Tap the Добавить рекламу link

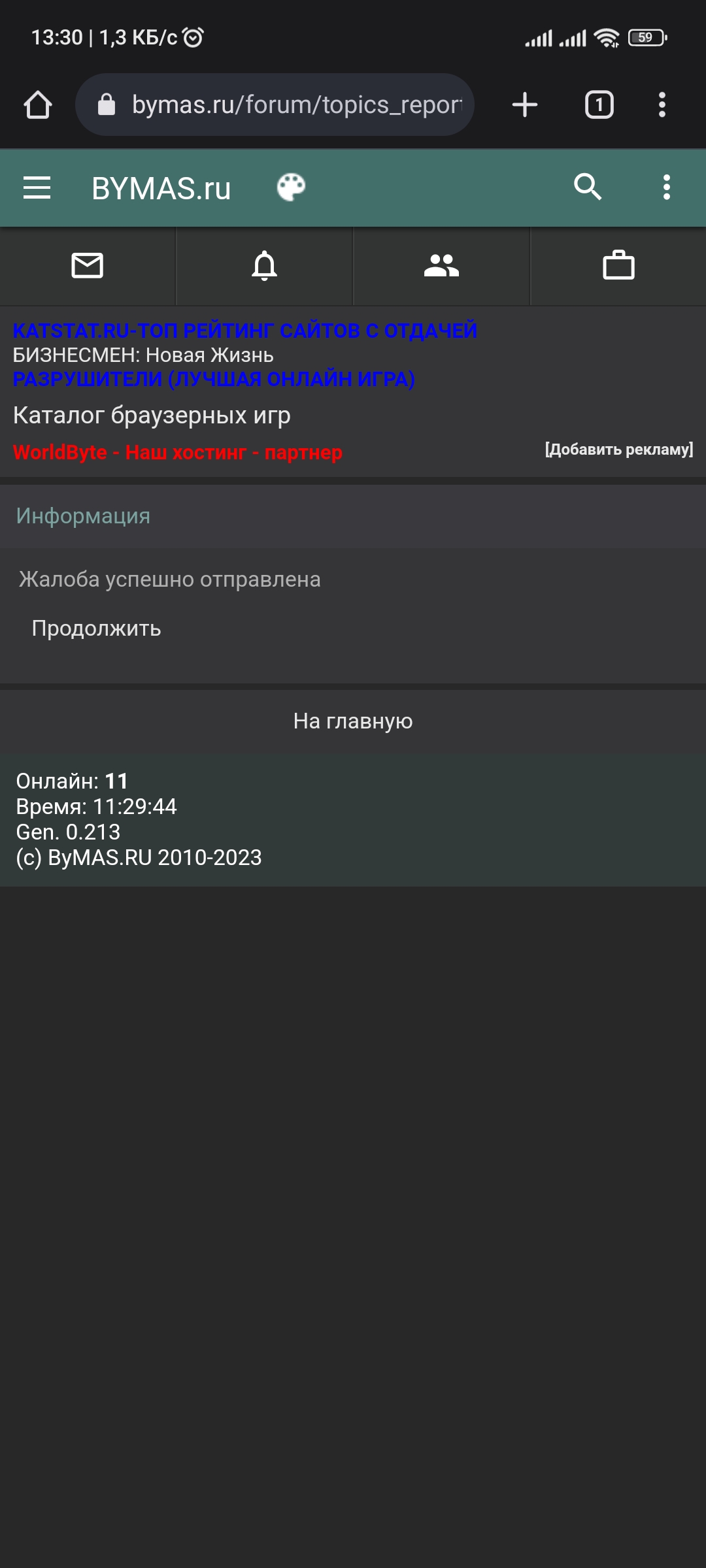618,449
